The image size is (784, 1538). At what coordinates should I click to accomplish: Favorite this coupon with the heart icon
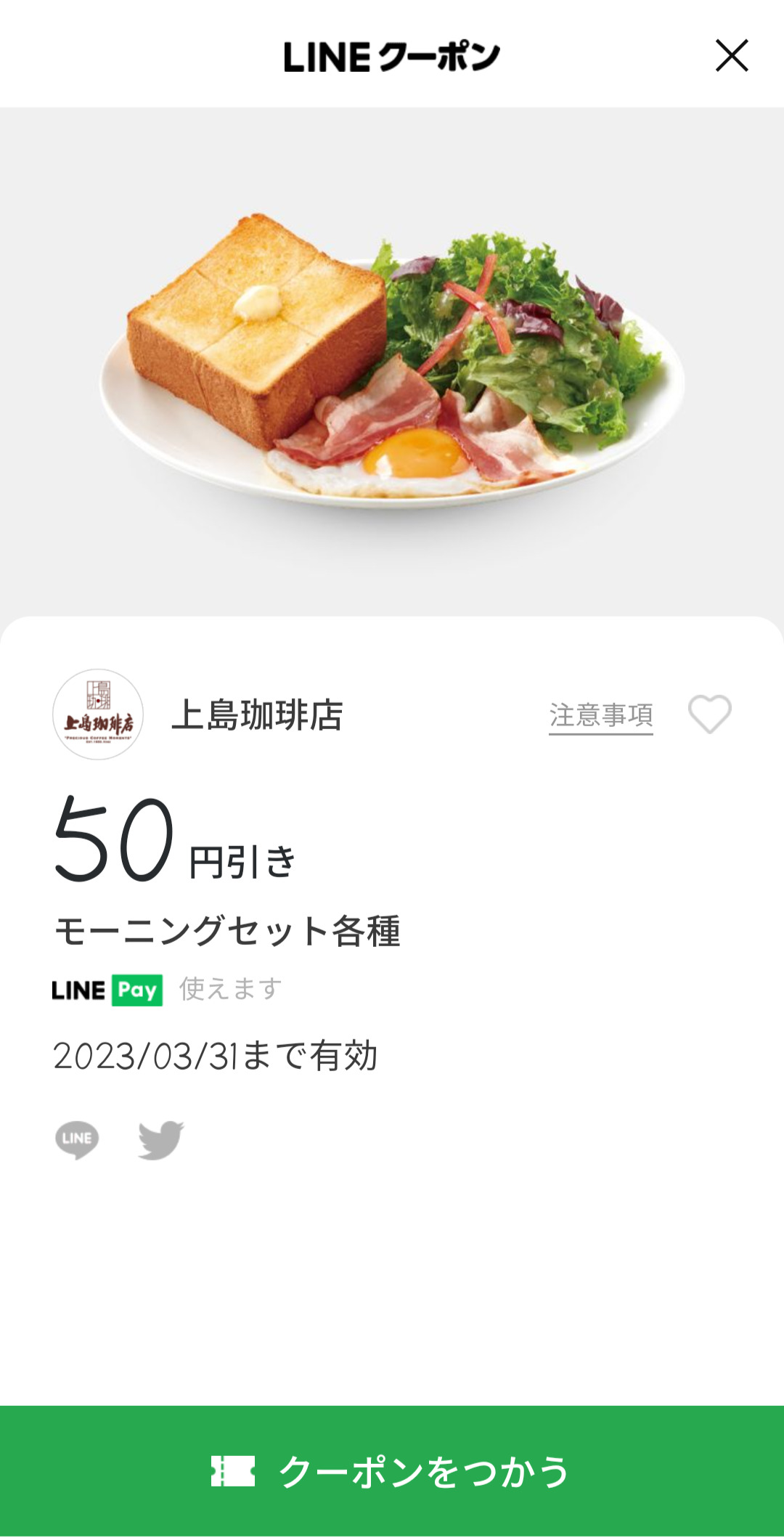point(709,714)
